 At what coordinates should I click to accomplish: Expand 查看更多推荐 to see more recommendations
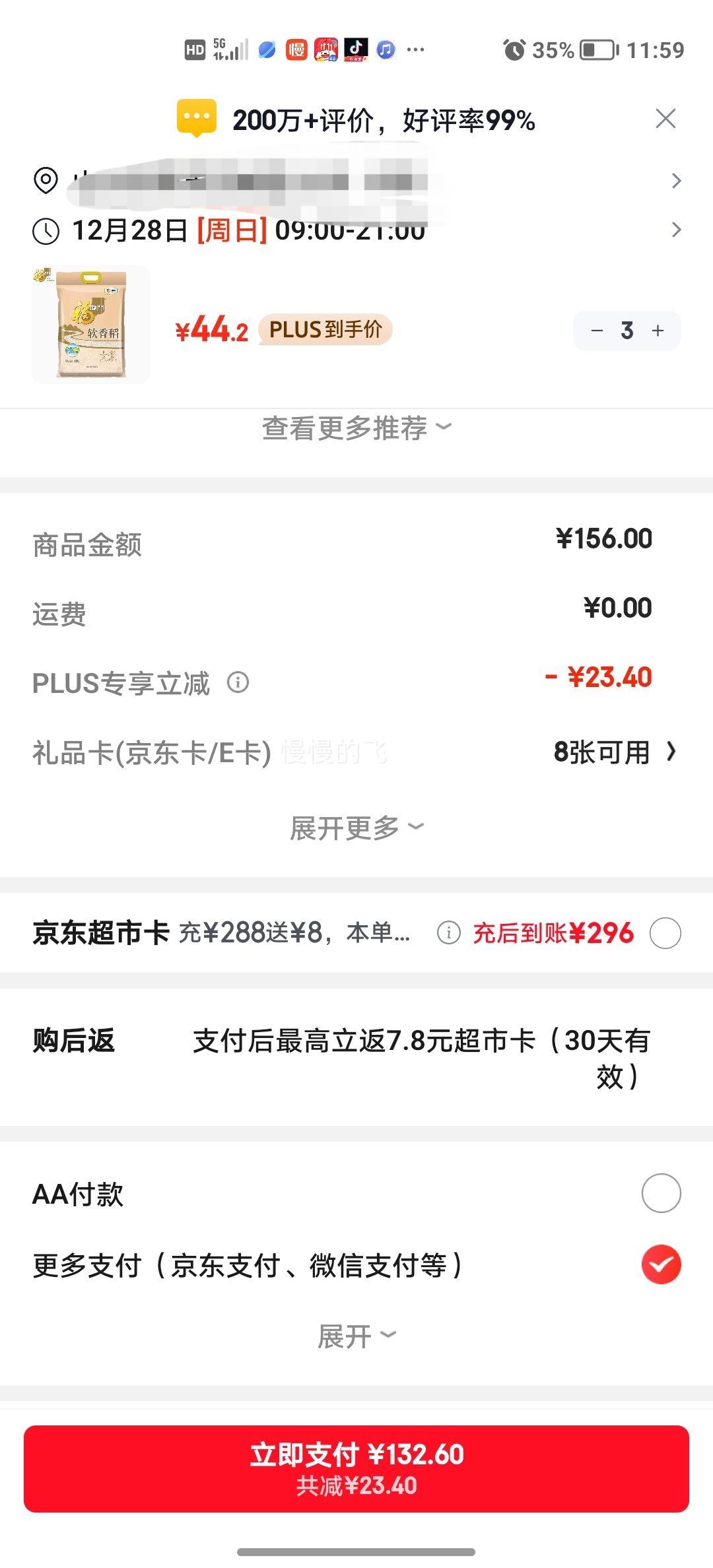[356, 426]
